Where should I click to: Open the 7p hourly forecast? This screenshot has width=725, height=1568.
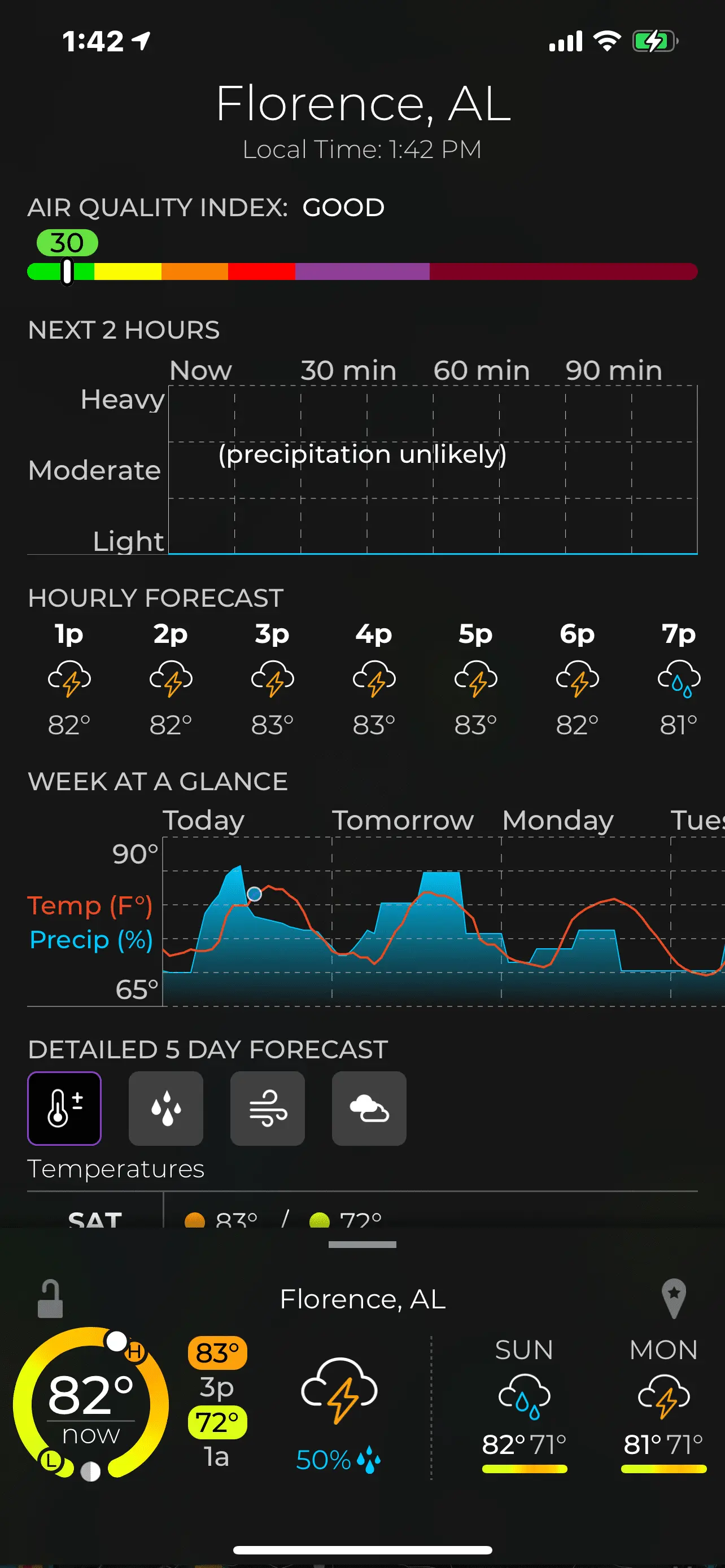(x=678, y=678)
